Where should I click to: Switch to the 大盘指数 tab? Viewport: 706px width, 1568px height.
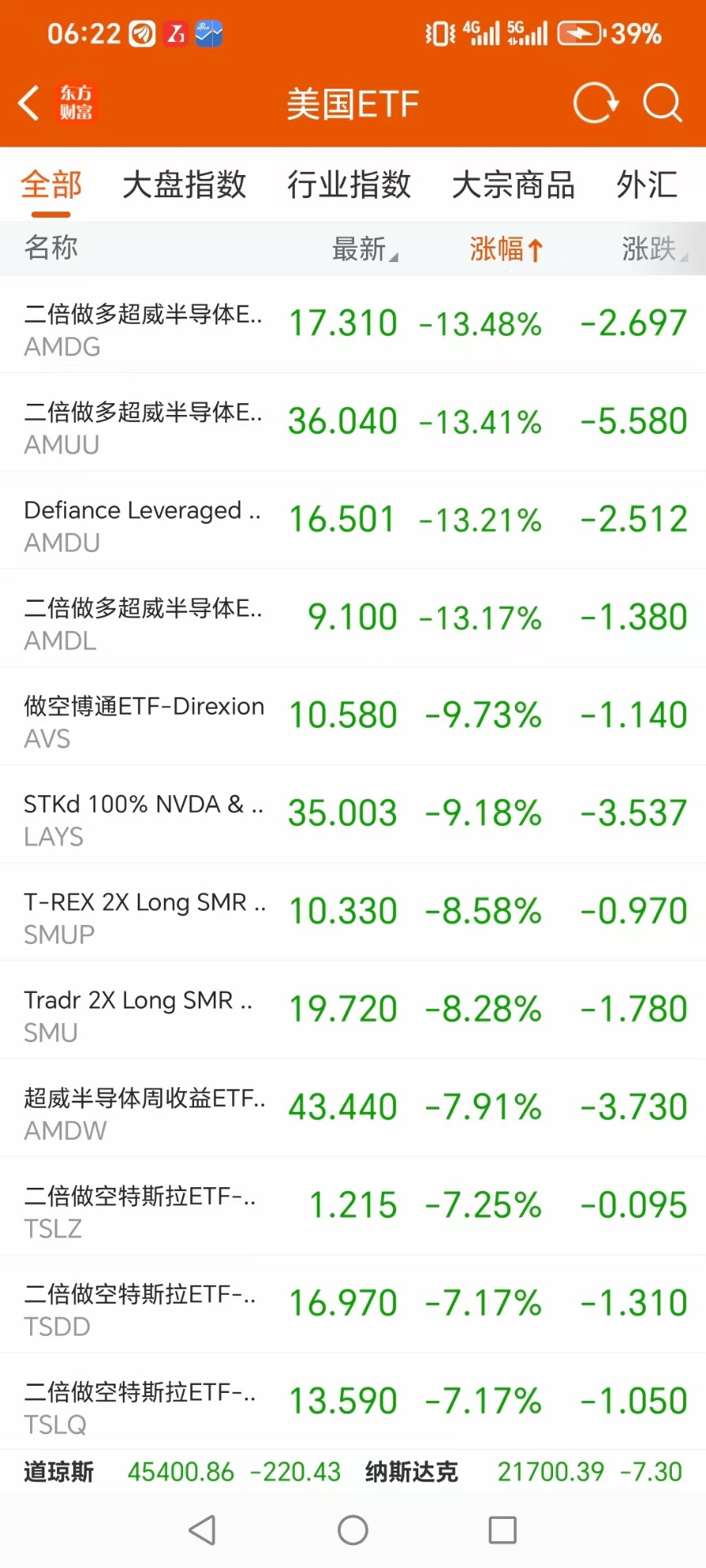click(185, 185)
